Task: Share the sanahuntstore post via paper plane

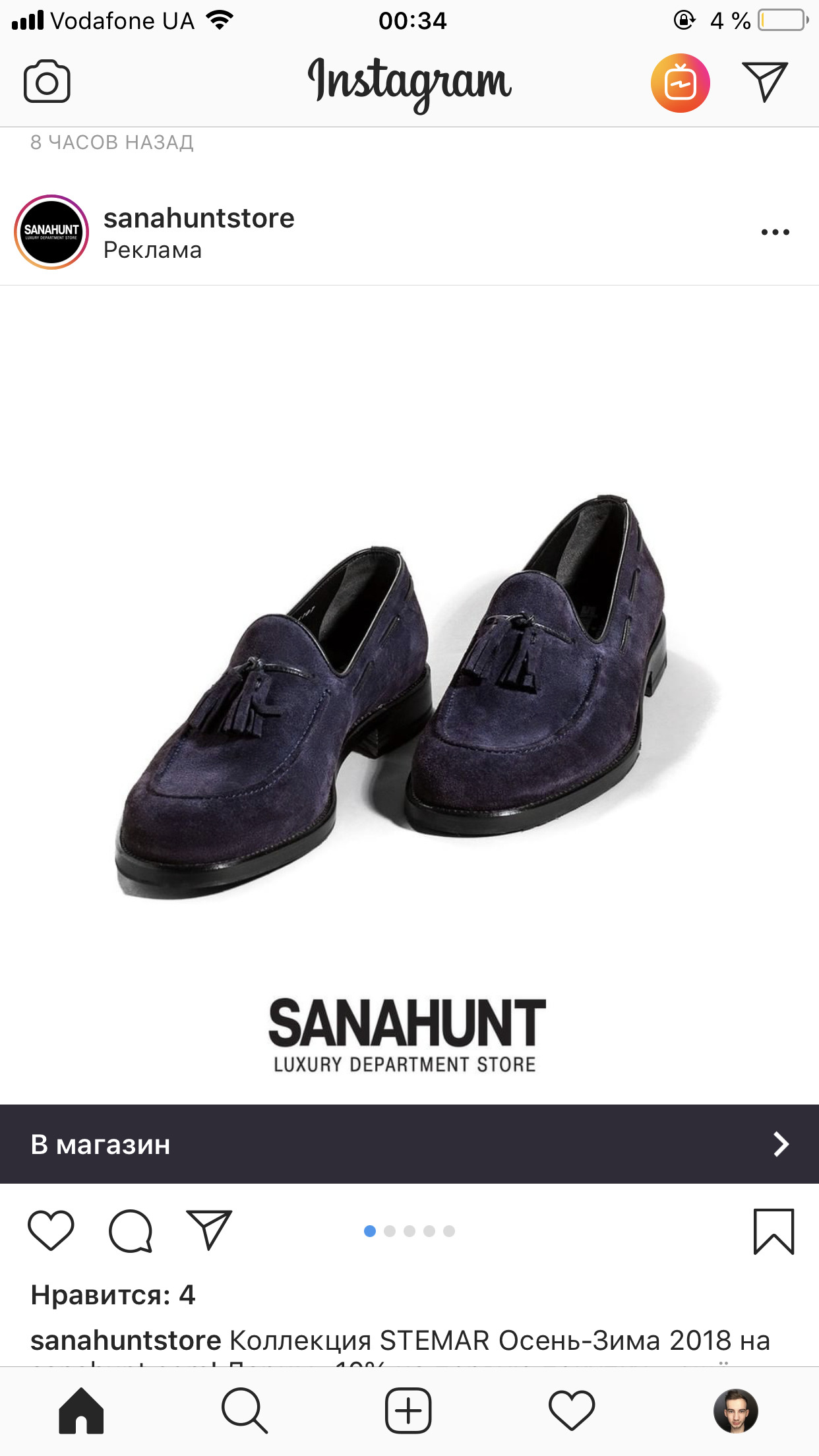Action: [209, 1230]
